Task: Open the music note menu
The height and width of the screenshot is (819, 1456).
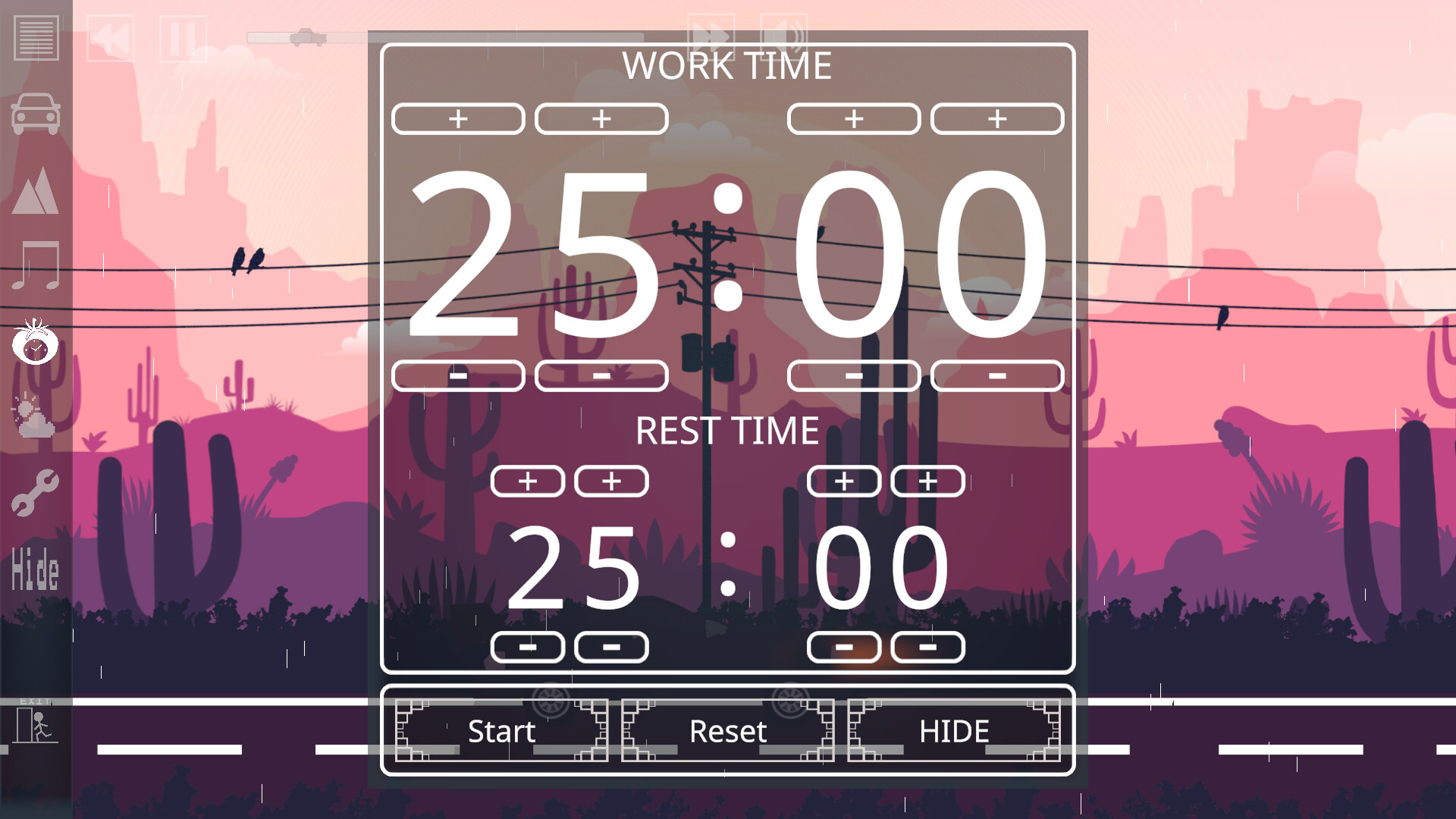Action: coord(36,266)
